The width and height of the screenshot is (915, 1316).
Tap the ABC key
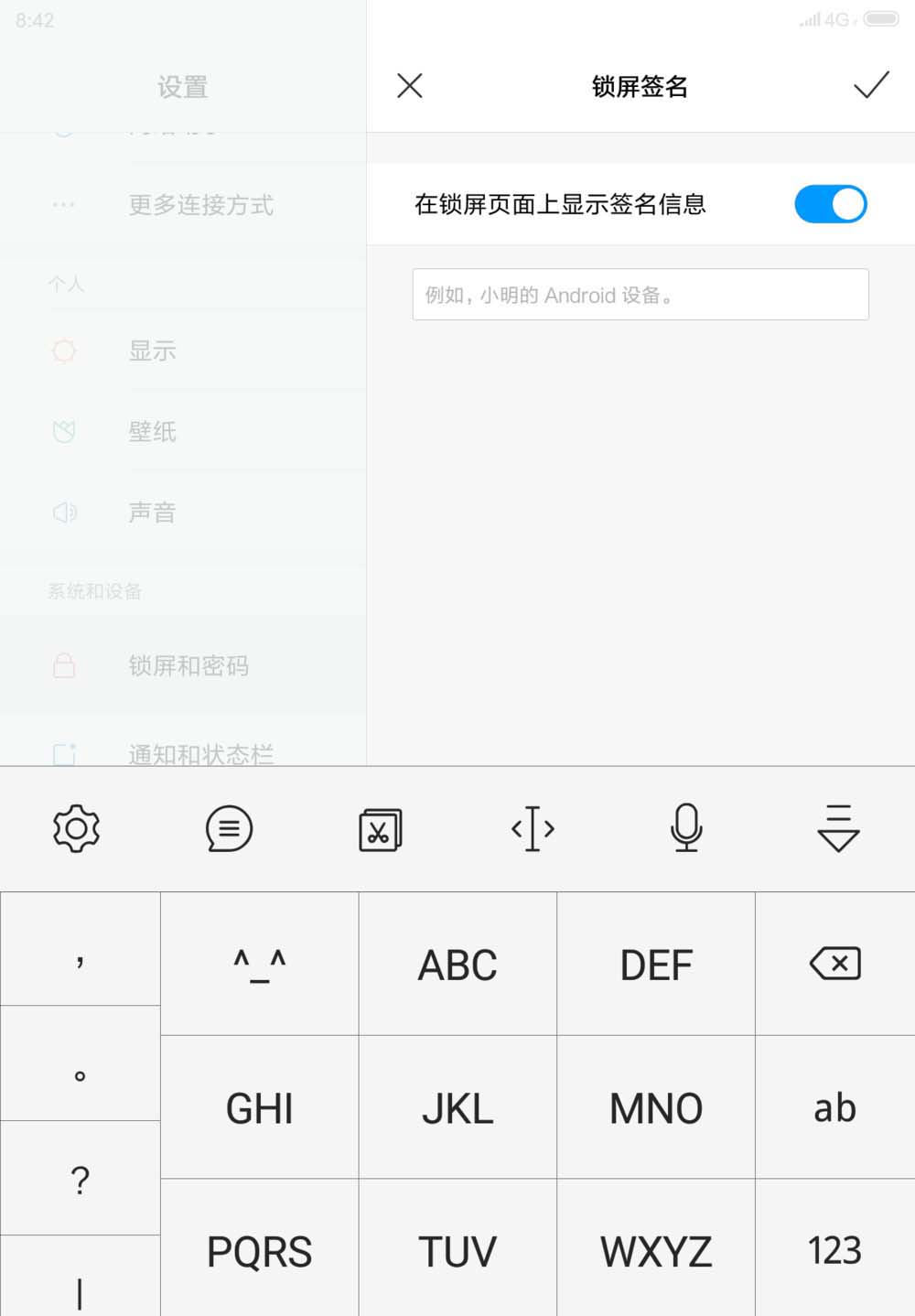(457, 965)
